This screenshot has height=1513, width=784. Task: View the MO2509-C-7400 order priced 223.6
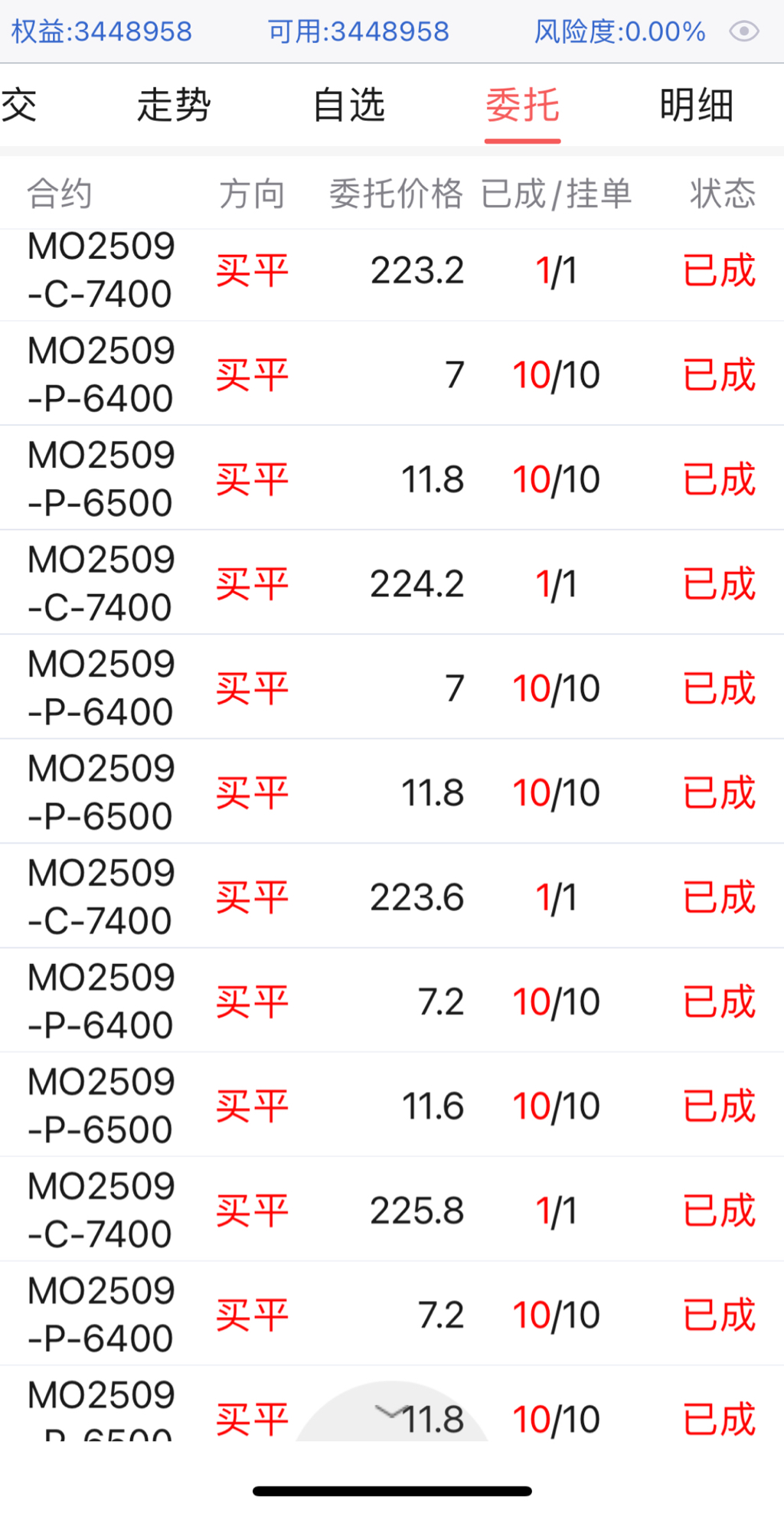[x=392, y=897]
